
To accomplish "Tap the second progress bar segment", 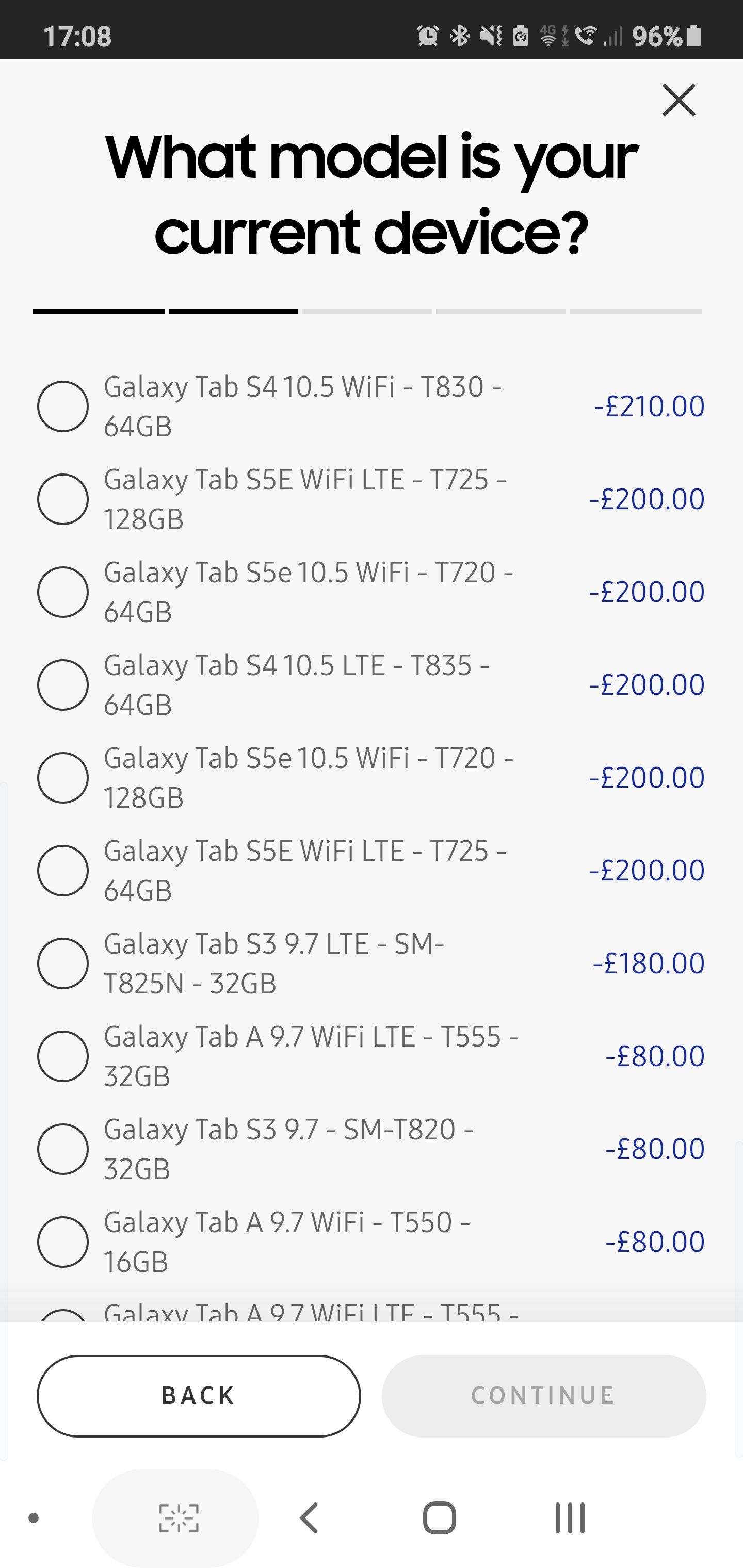I will pos(233,311).
